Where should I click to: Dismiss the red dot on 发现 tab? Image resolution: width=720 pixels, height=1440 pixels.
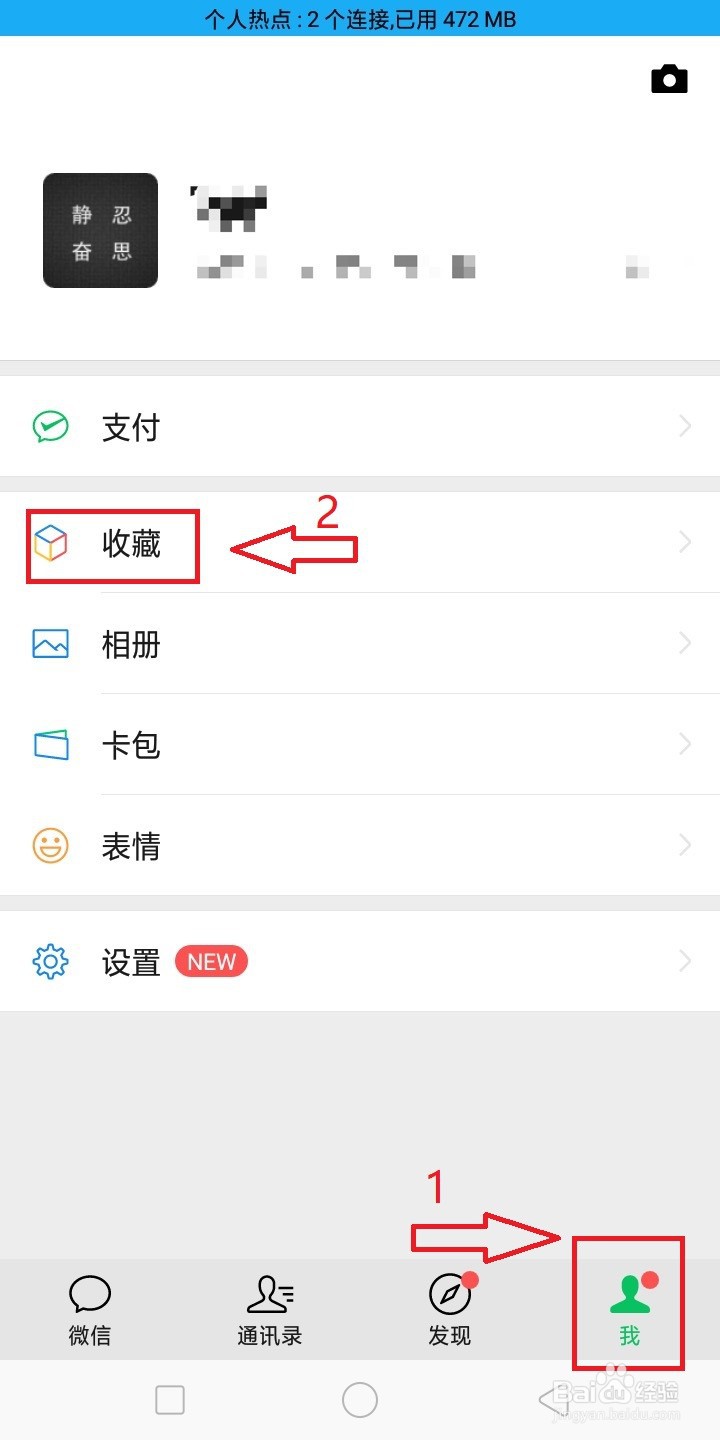472,1277
